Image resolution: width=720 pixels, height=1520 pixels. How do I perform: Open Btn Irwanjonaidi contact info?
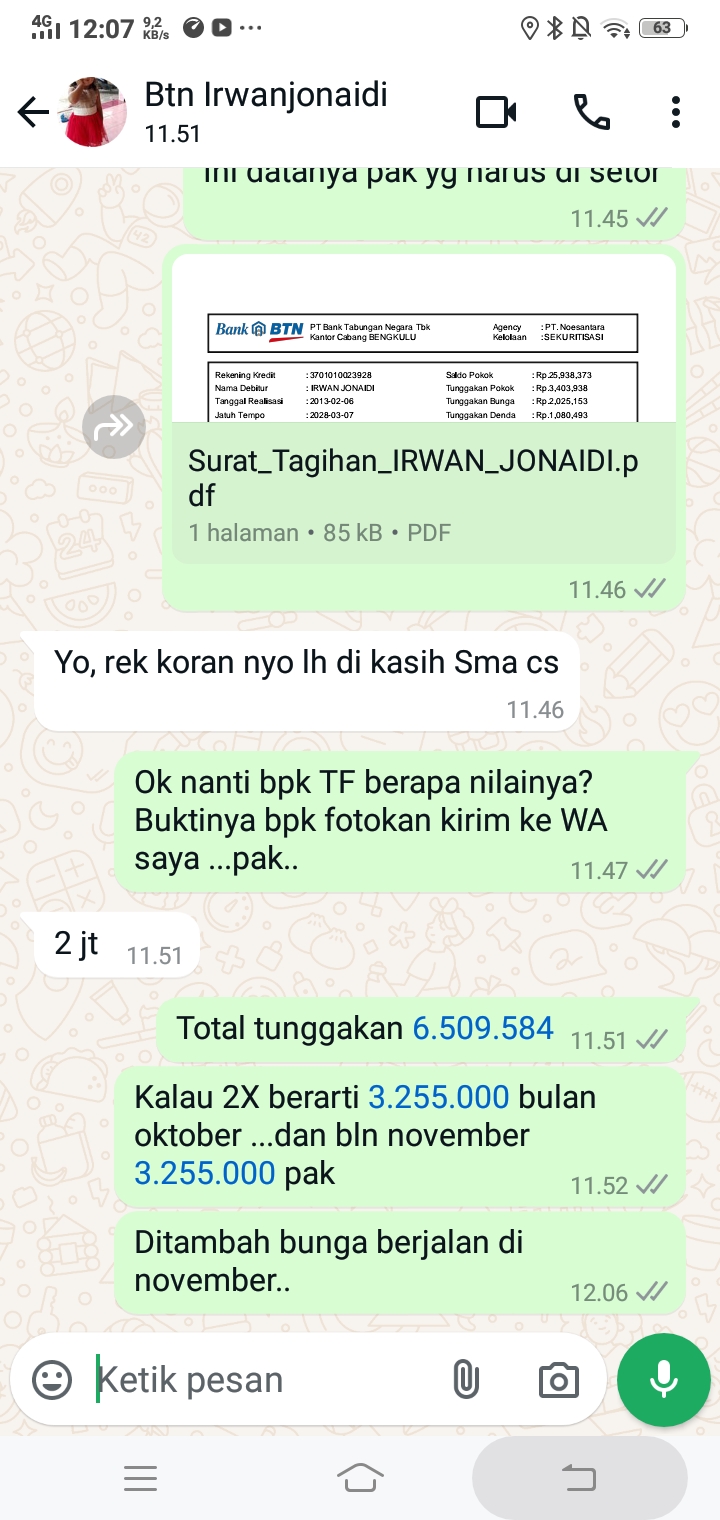coord(265,112)
